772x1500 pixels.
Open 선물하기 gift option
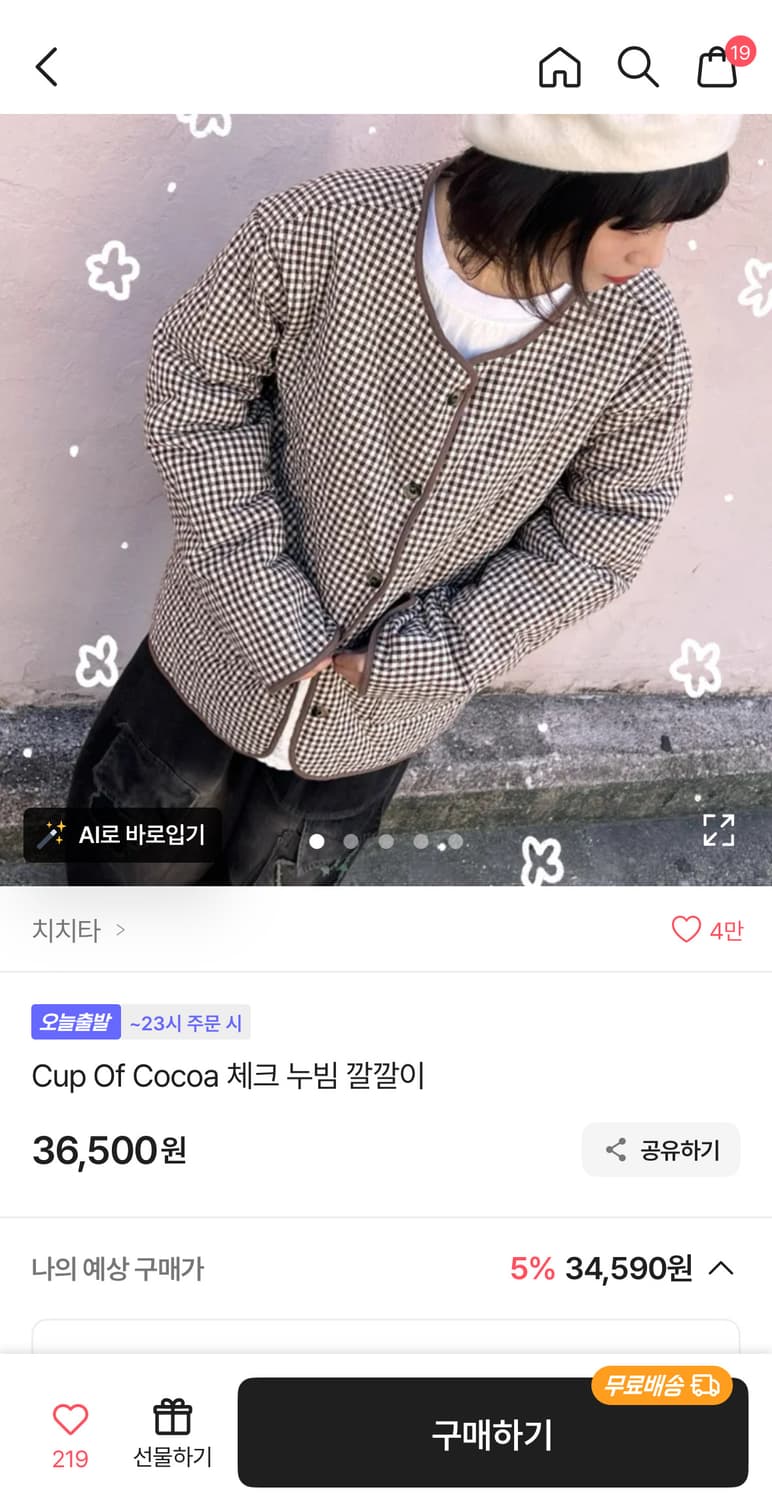171,1432
